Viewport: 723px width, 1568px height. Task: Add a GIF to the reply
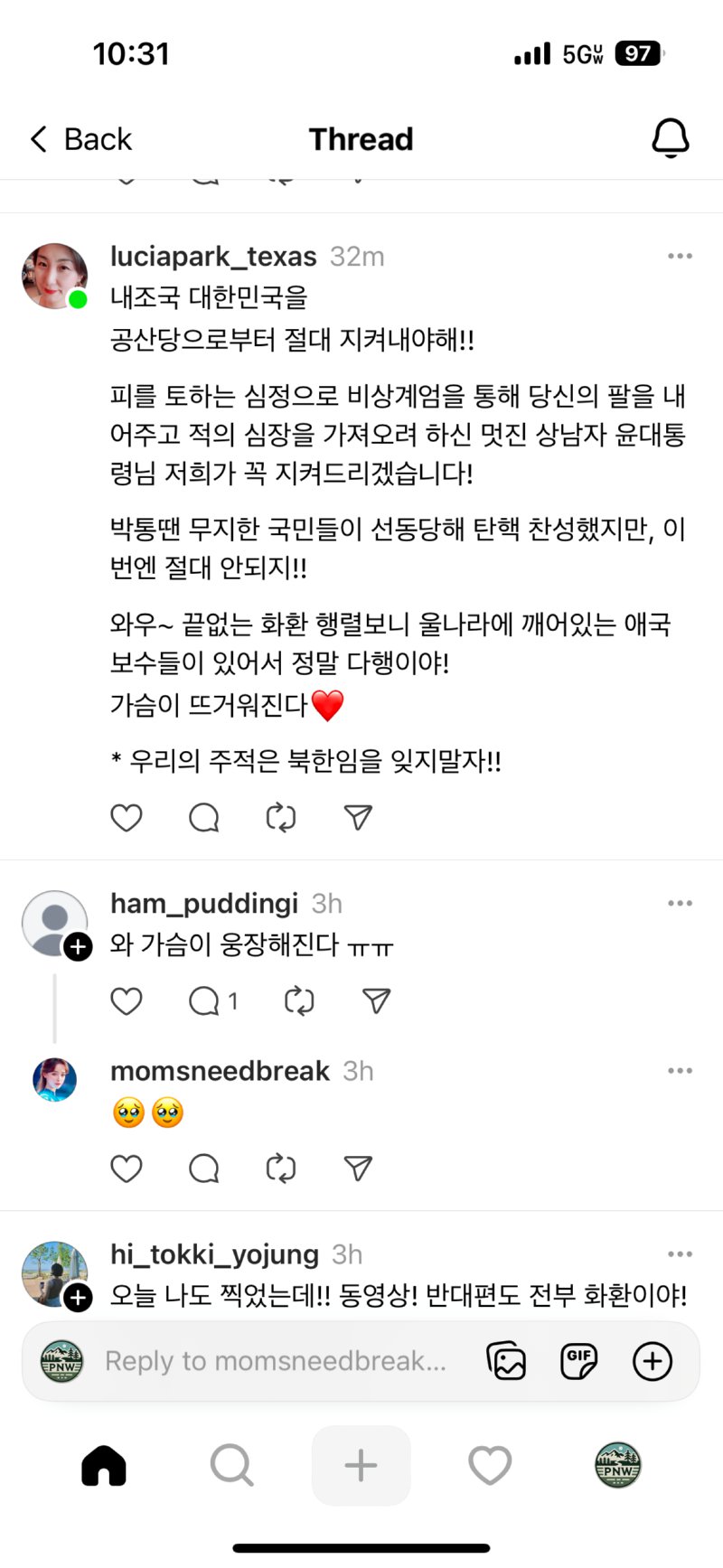click(578, 1361)
